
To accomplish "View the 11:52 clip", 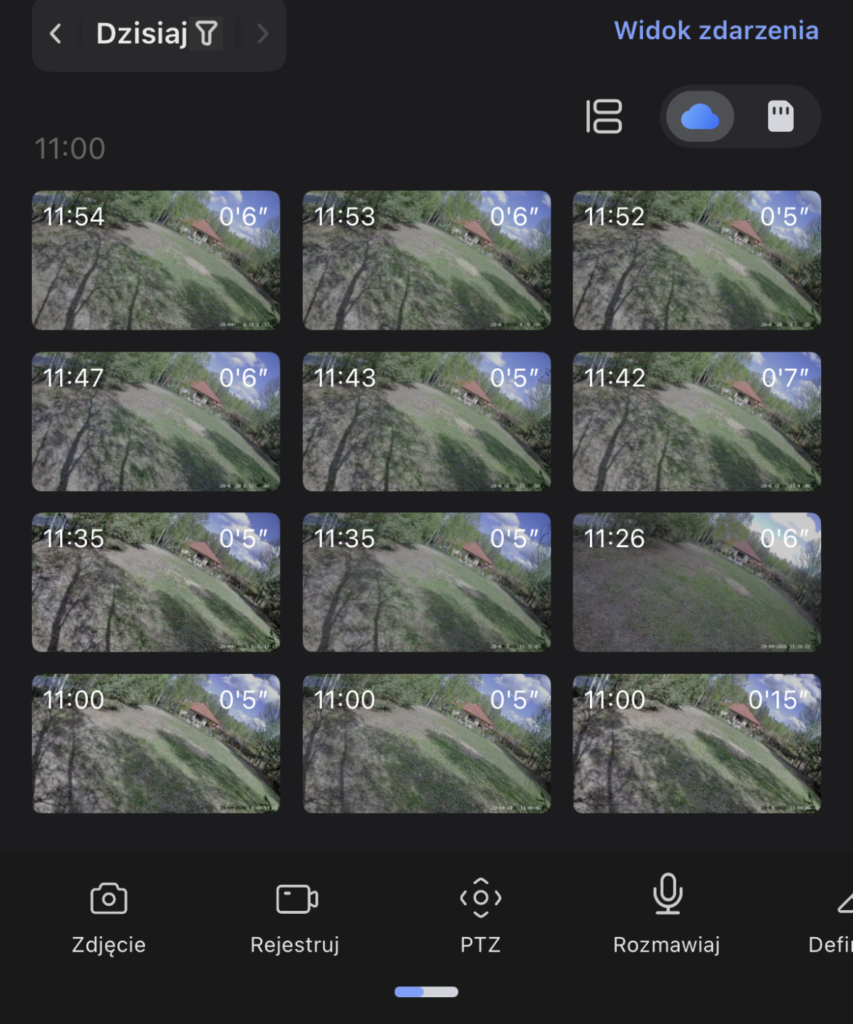I will [x=696, y=260].
